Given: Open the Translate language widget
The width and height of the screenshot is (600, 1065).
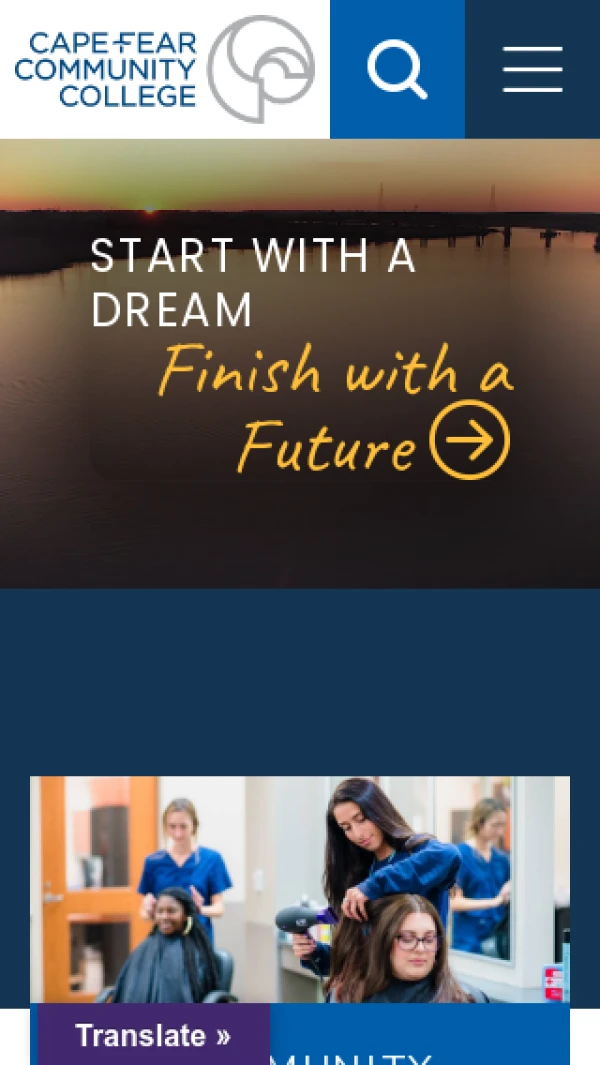Looking at the screenshot, I should [153, 1035].
